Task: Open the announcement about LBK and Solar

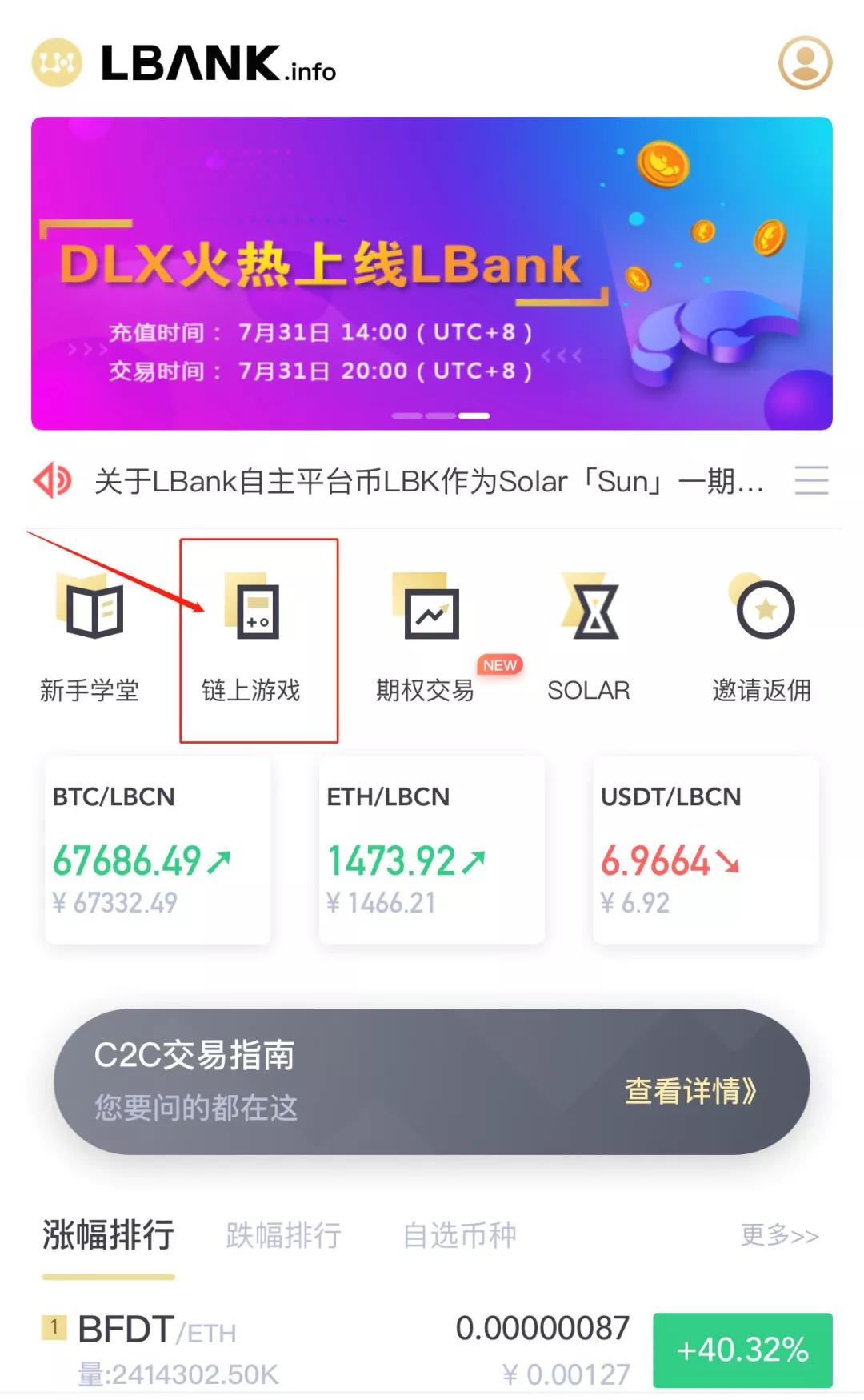Action: (x=429, y=482)
